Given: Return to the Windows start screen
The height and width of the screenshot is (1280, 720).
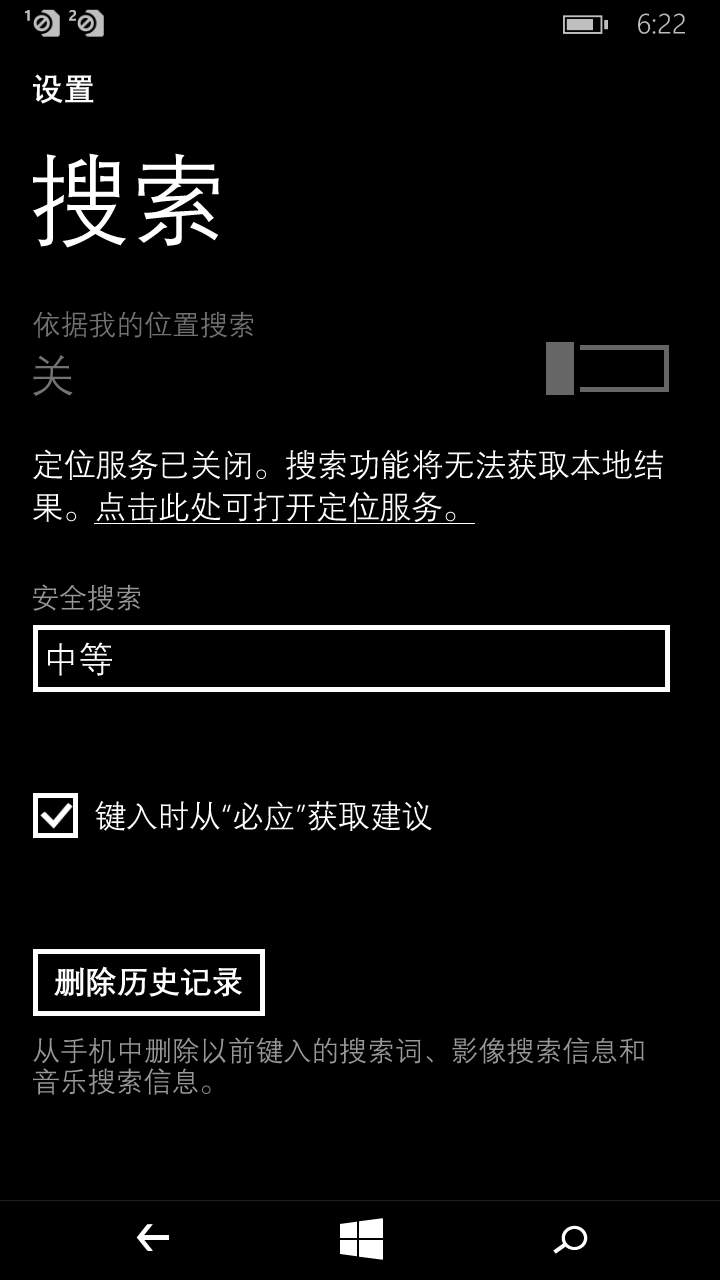Looking at the screenshot, I should [x=361, y=1239].
